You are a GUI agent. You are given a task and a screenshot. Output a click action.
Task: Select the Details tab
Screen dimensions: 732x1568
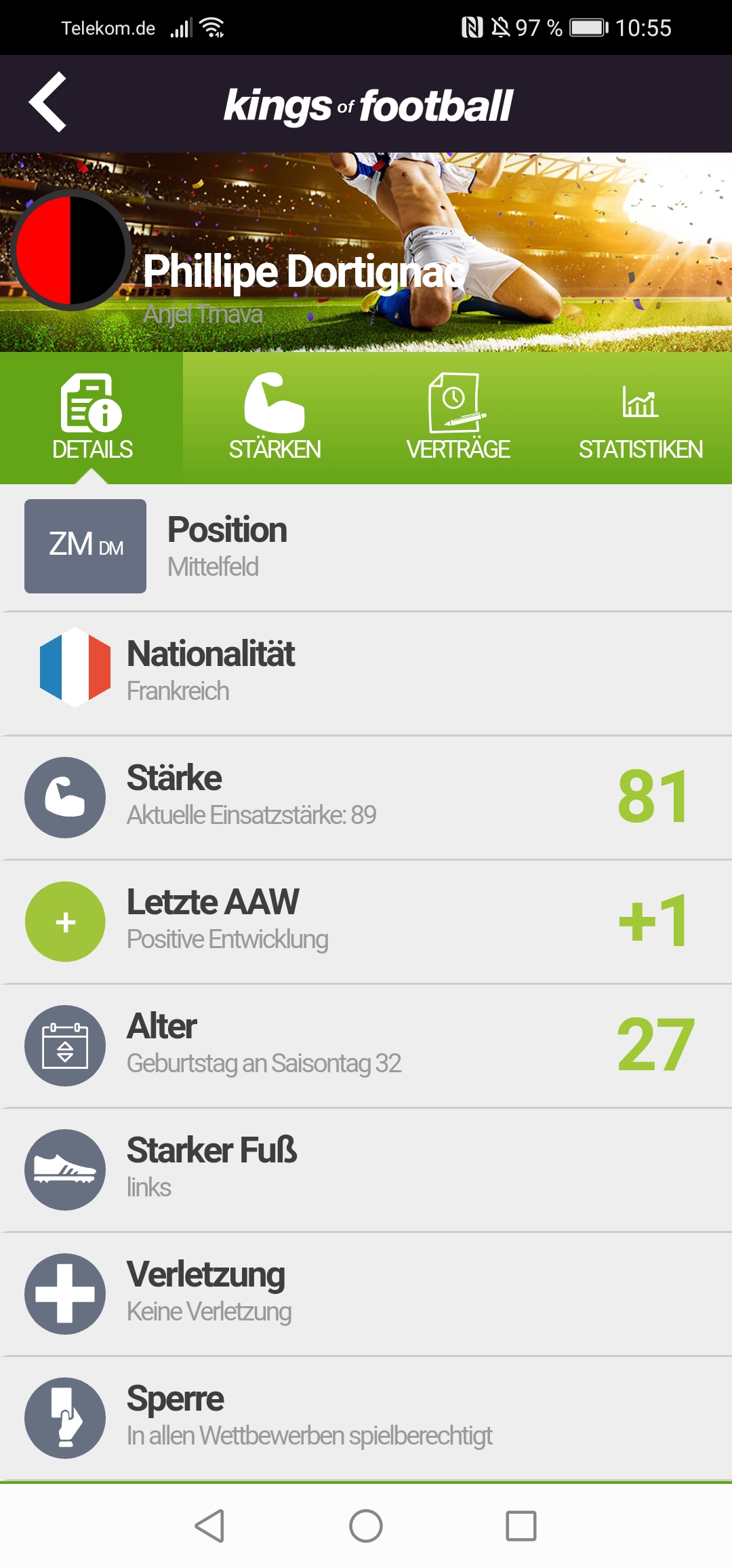click(x=92, y=418)
